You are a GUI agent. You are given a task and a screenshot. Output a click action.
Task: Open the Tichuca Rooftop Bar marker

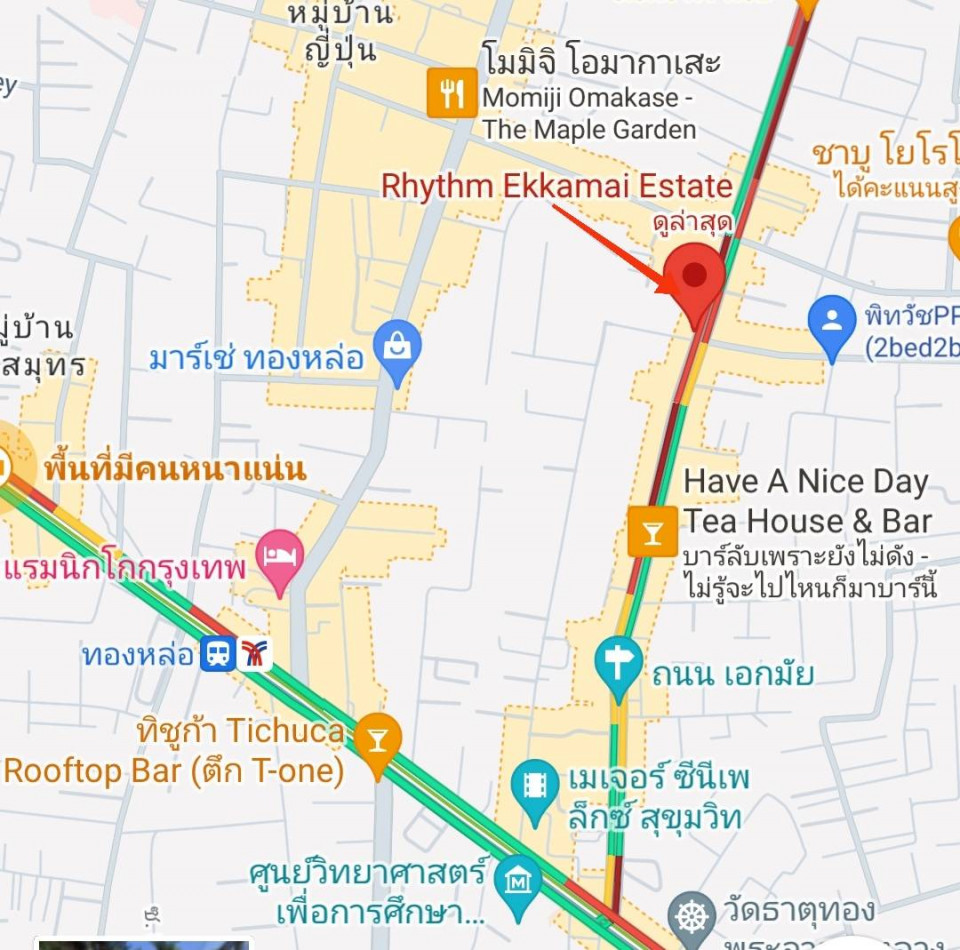coord(377,740)
